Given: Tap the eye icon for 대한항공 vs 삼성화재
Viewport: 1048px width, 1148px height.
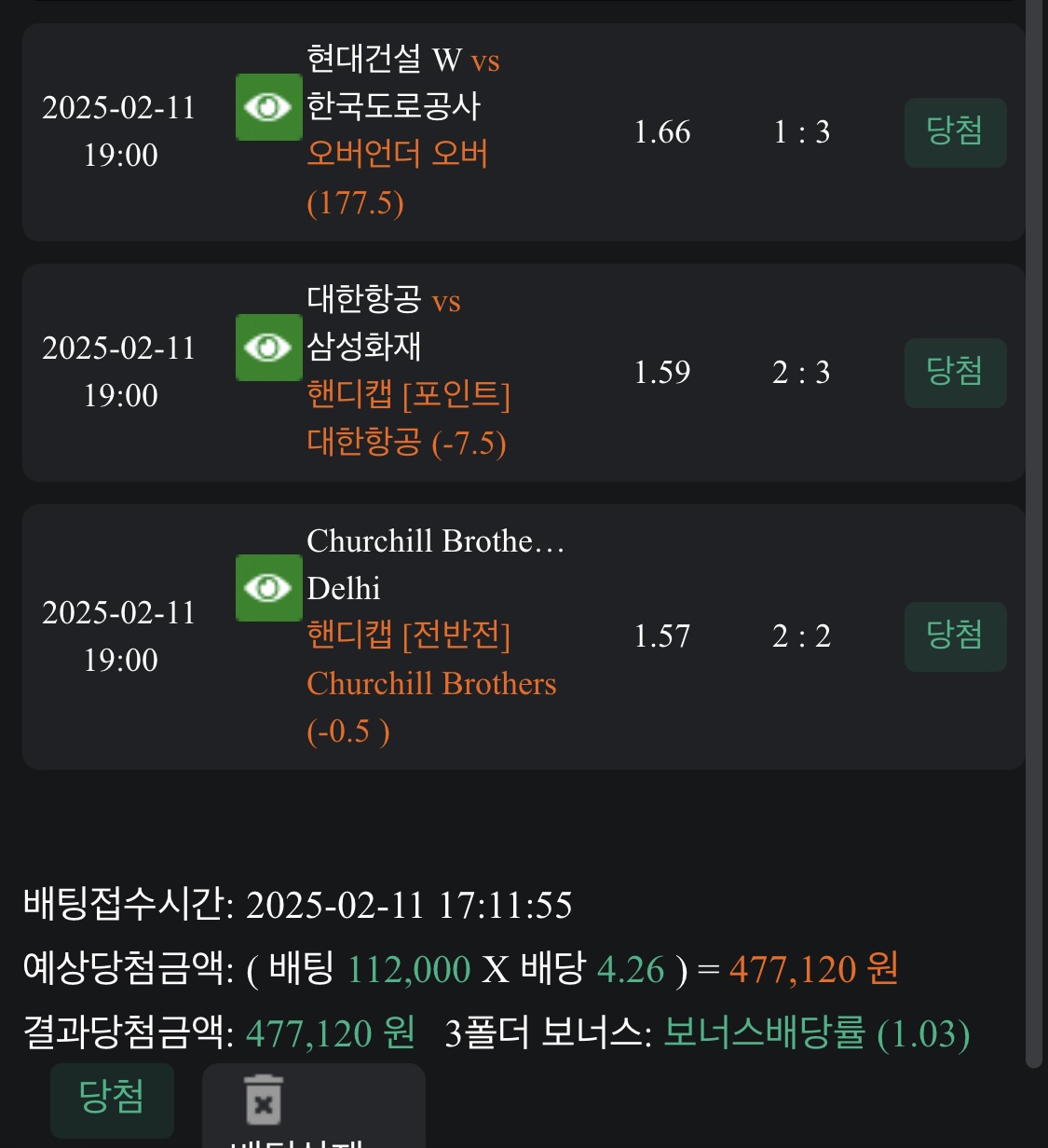Looking at the screenshot, I should pos(268,348).
